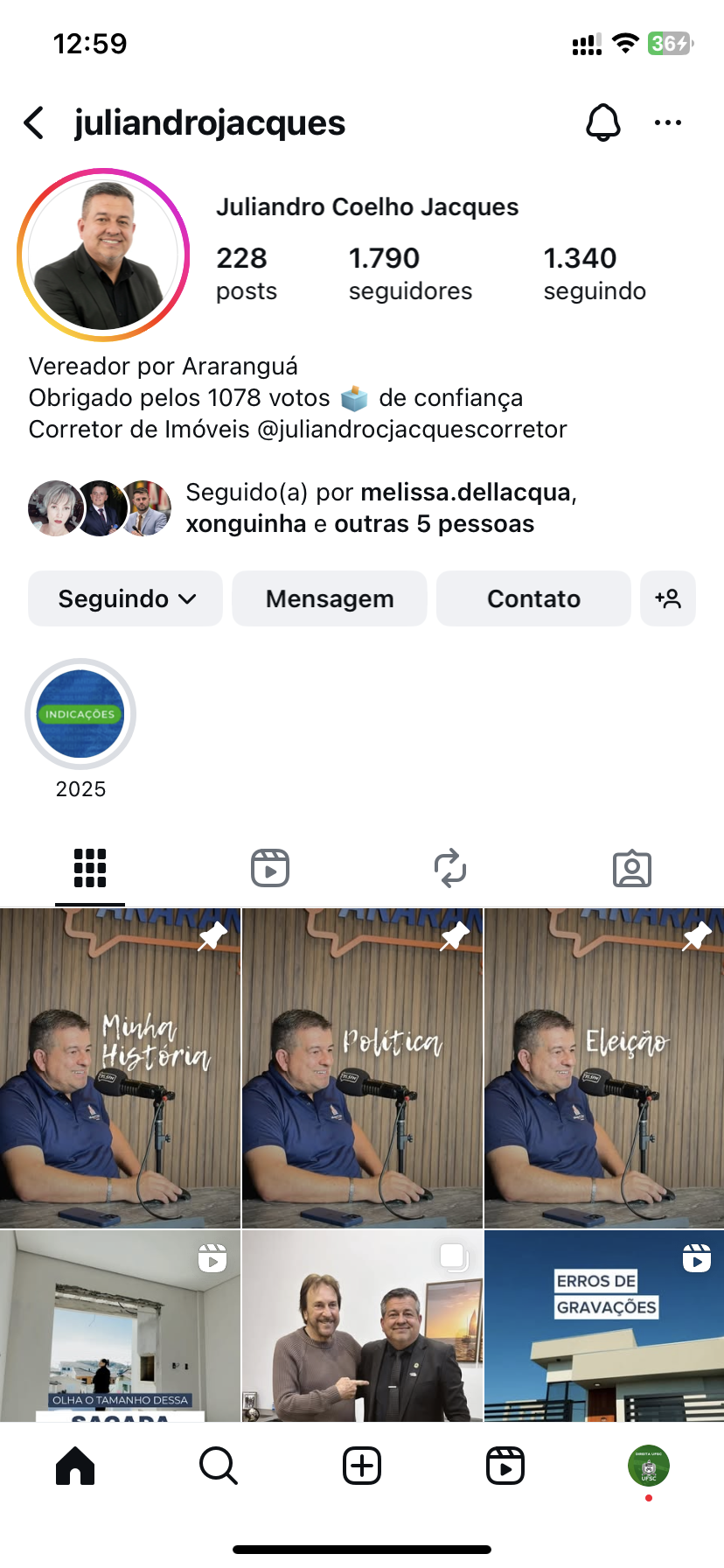
Task: Switch to the tagged photos tab
Action: point(631,868)
